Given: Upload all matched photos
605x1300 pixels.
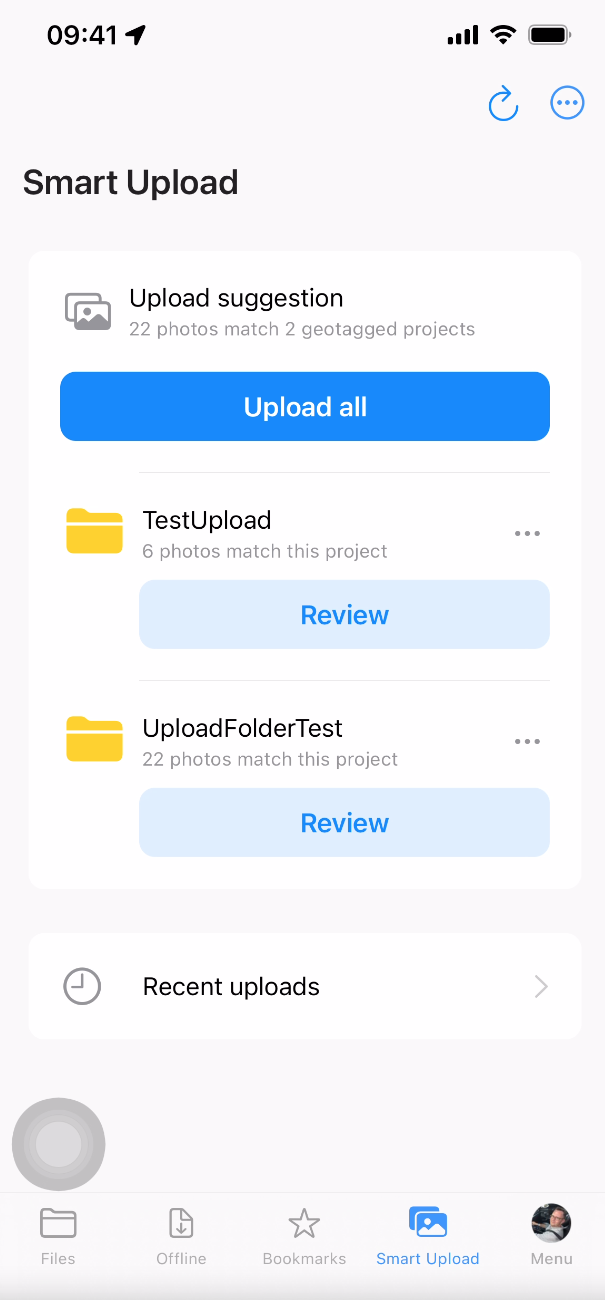Looking at the screenshot, I should click(305, 407).
